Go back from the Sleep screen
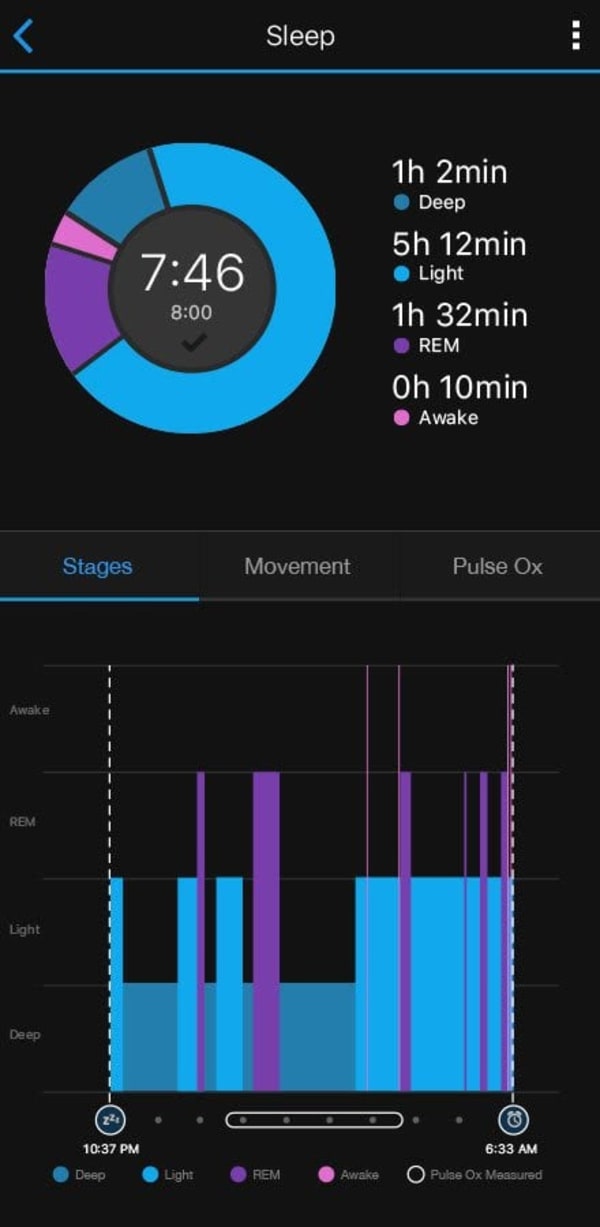The width and height of the screenshot is (600, 1227). pos(23,36)
